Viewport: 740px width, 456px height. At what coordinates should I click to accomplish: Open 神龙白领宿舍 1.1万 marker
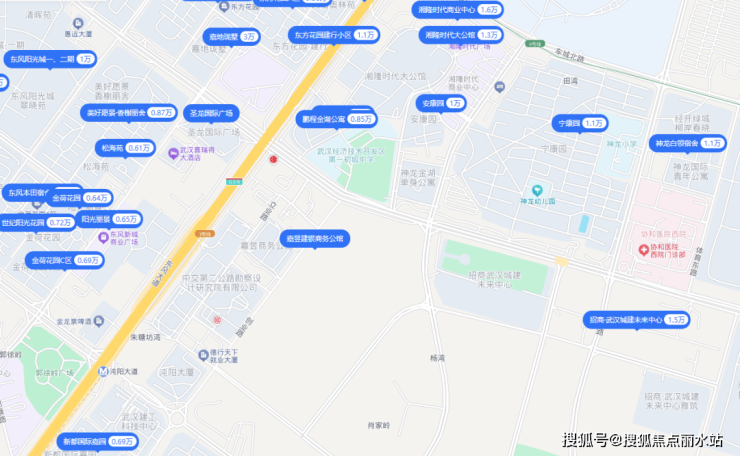coord(687,143)
